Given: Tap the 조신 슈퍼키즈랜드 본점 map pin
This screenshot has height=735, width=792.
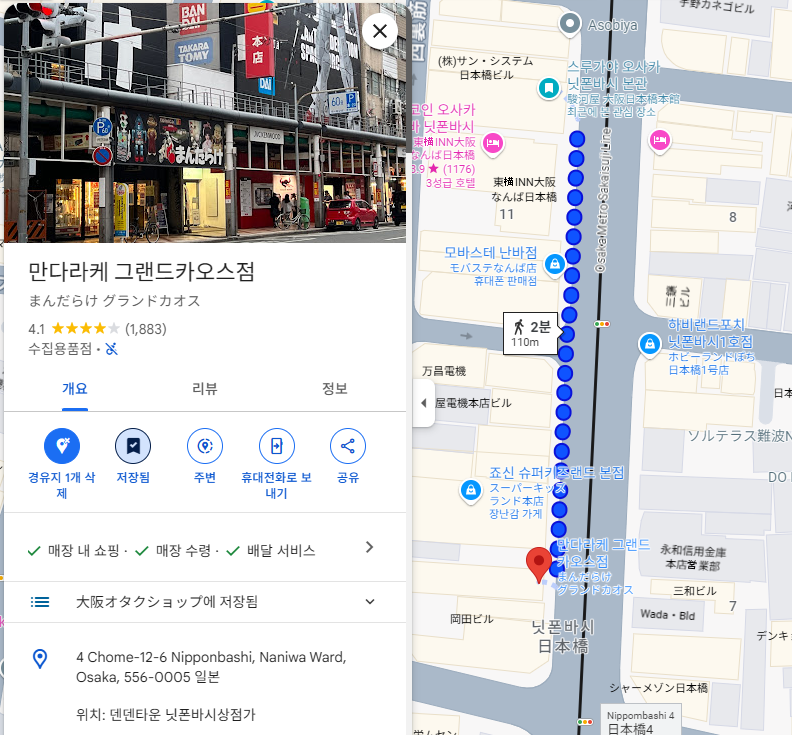Looking at the screenshot, I should [x=469, y=490].
